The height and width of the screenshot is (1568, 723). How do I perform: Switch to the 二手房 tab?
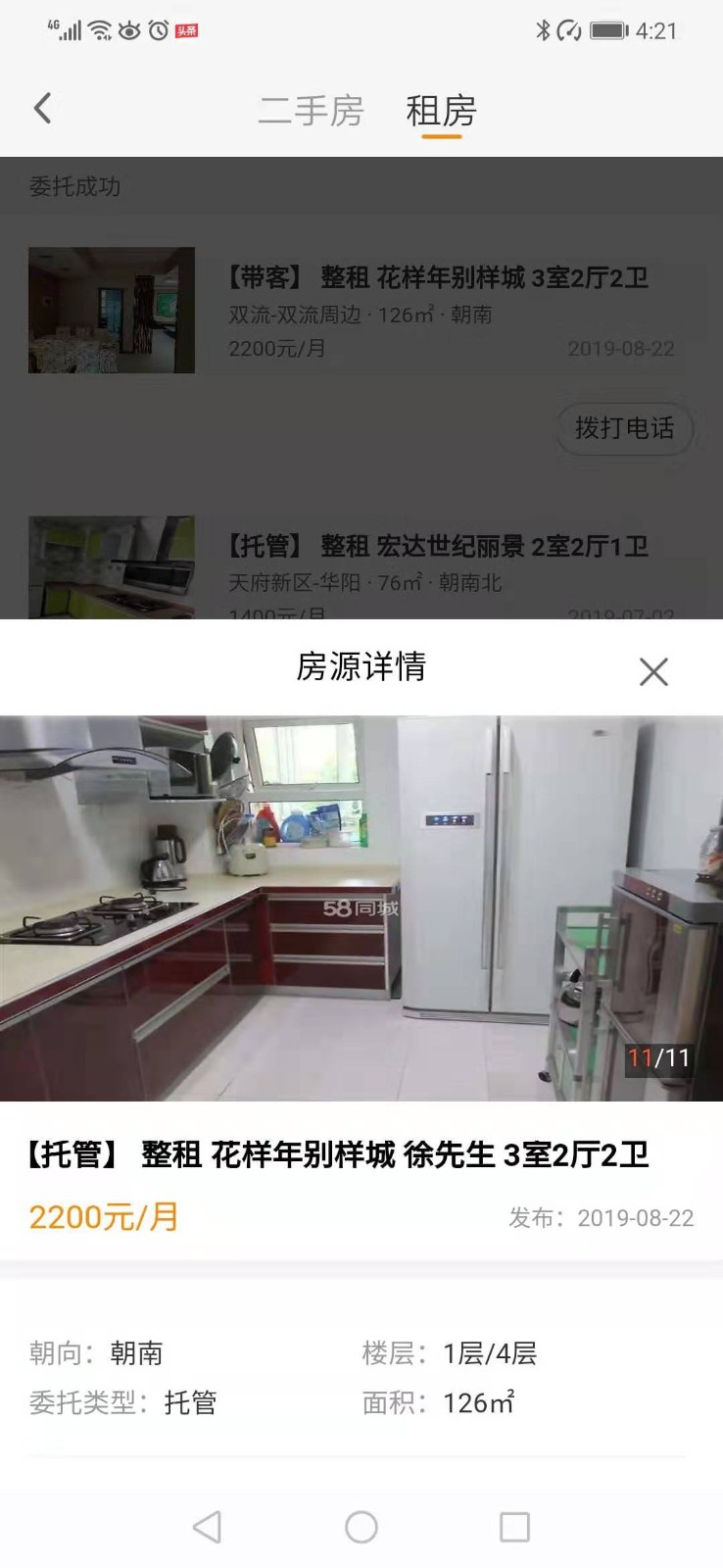click(311, 111)
